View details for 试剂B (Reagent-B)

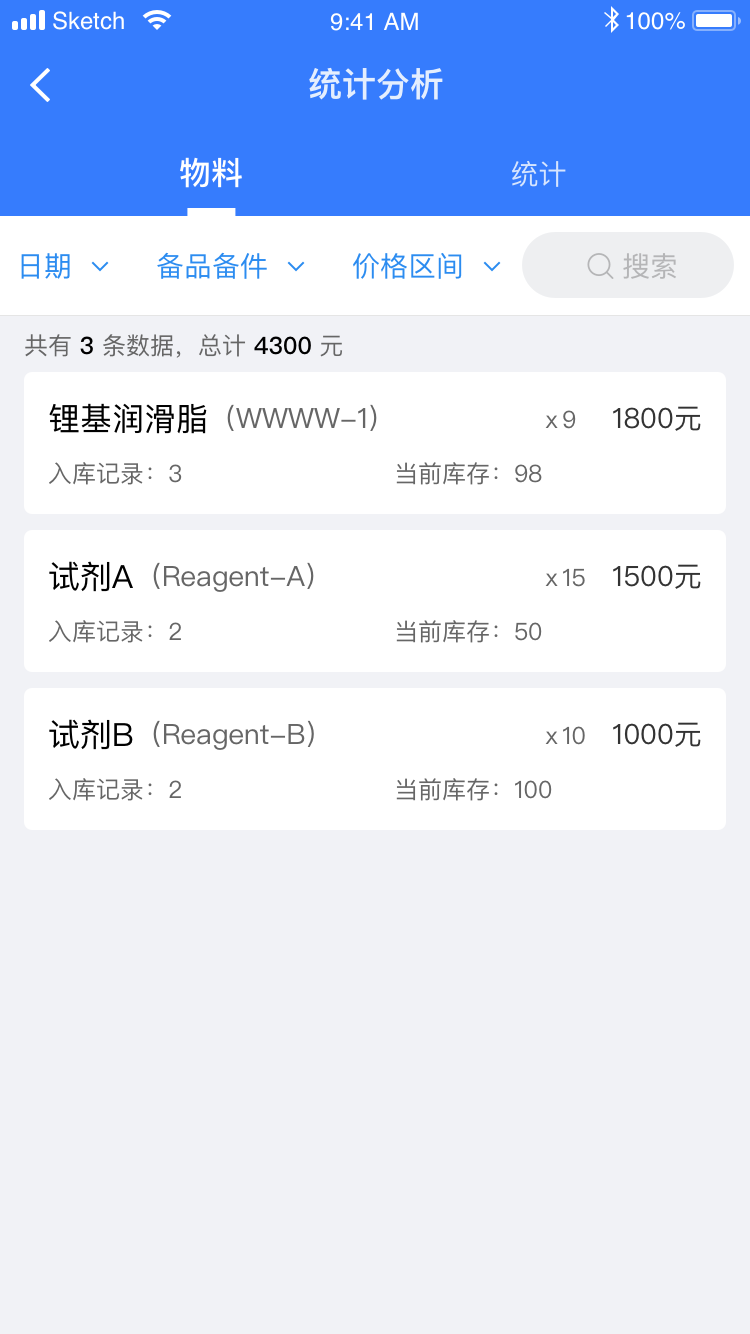375,759
